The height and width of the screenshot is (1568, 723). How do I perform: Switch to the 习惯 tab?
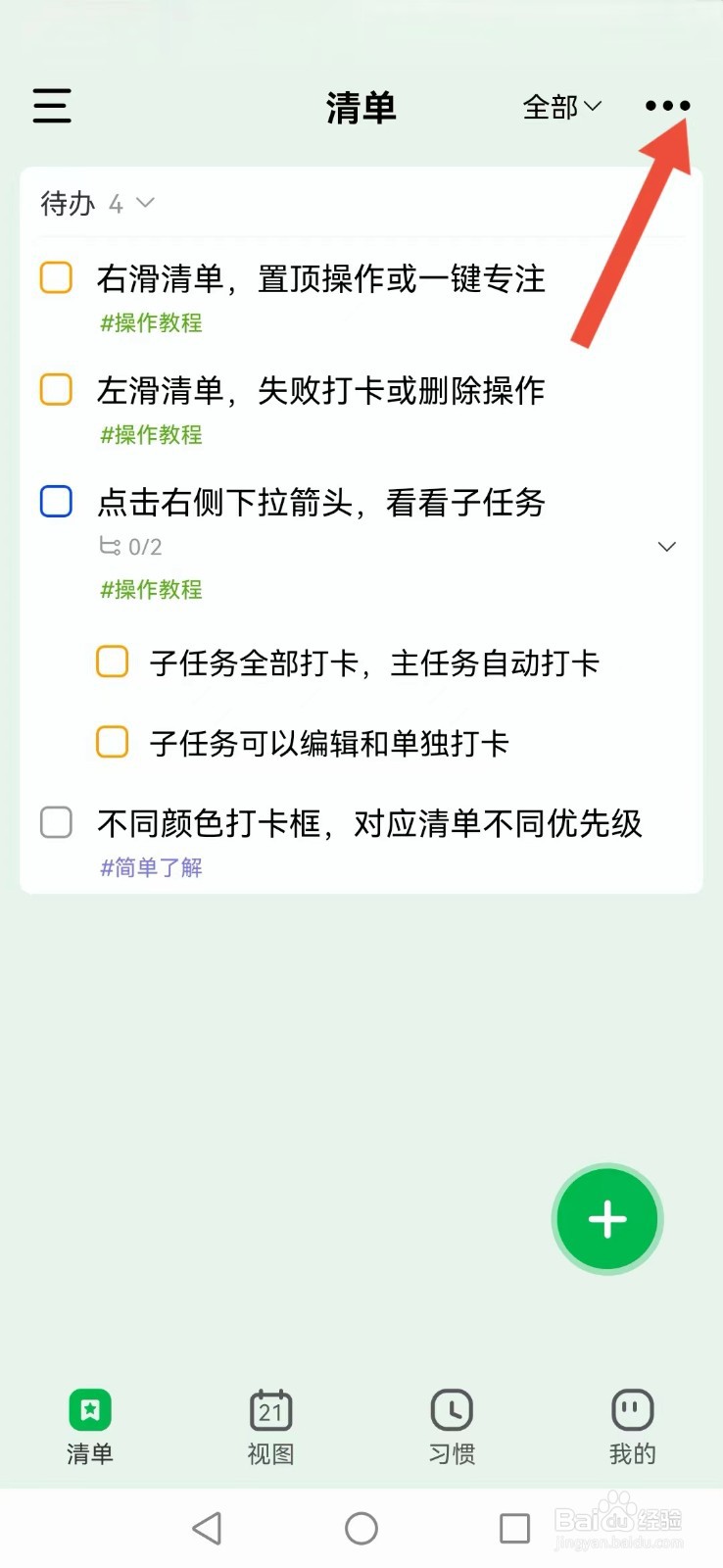(452, 1426)
